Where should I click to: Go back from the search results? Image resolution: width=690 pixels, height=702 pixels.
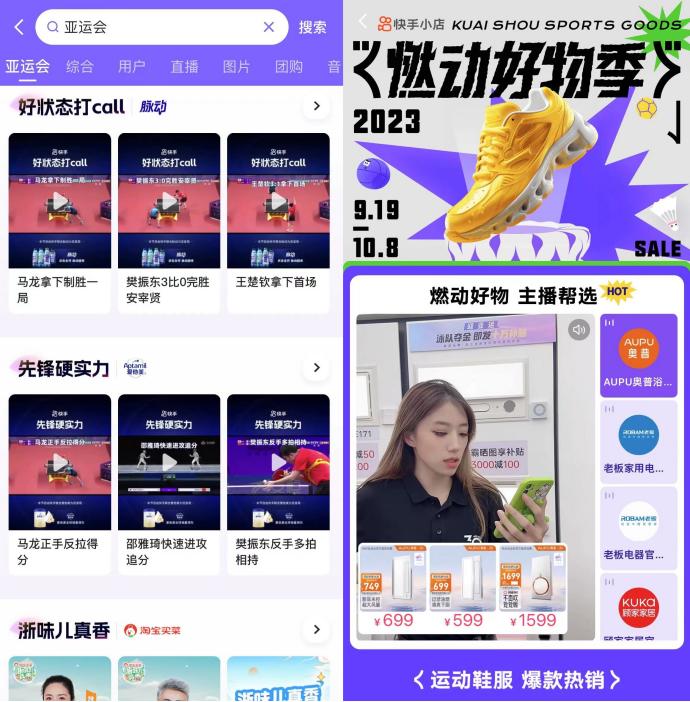point(18,28)
